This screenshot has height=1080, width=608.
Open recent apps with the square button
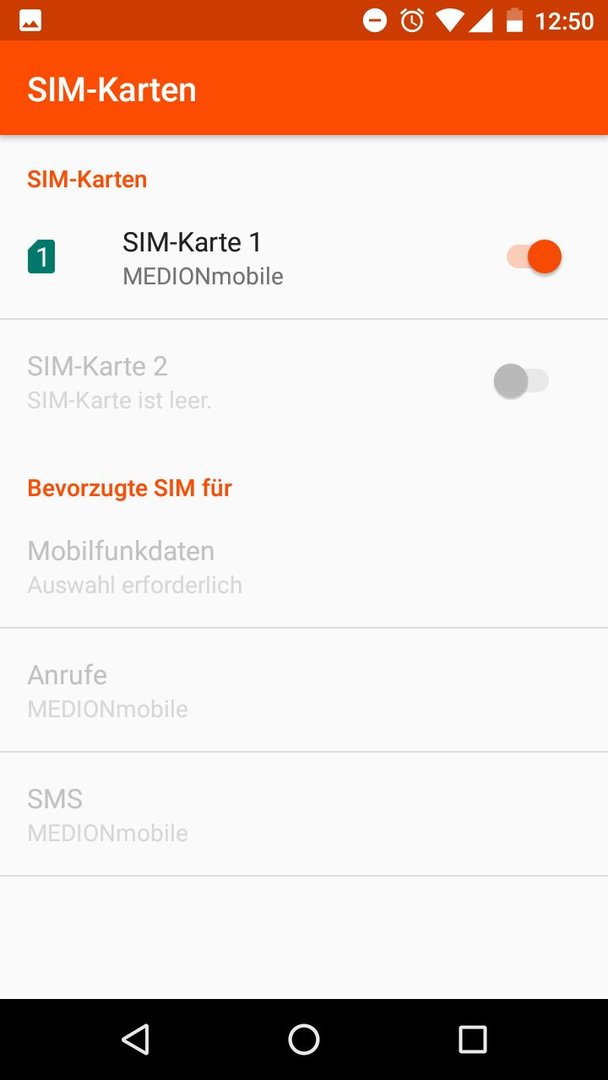point(473,1039)
